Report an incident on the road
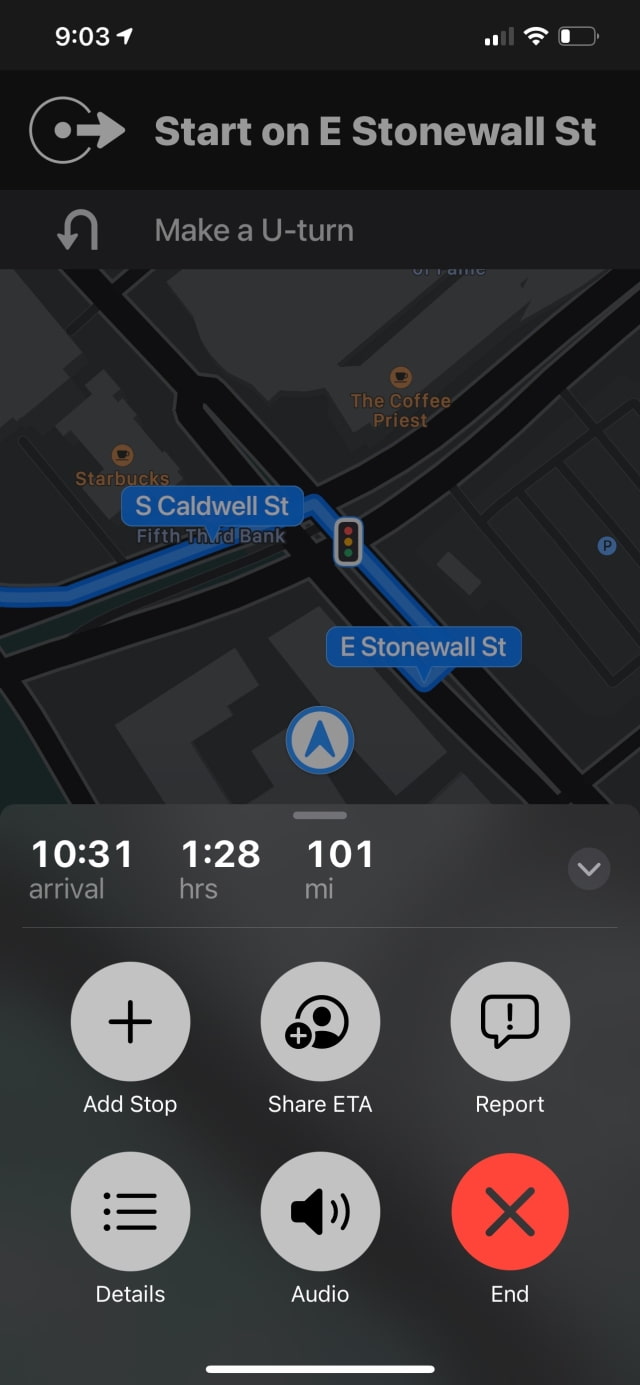 tap(510, 1022)
